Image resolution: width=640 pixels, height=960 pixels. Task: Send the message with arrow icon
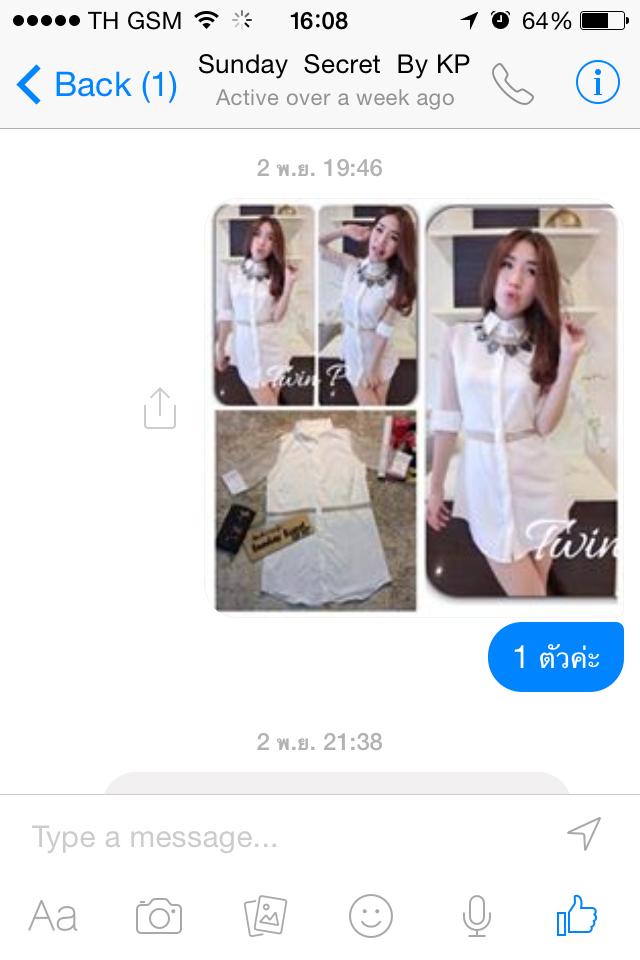pyautogui.click(x=584, y=833)
